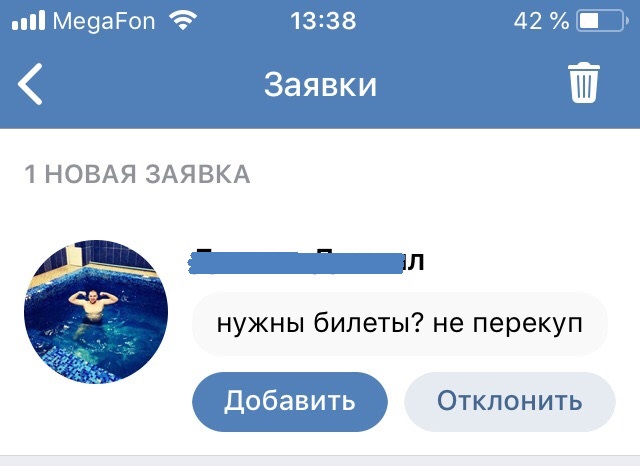This screenshot has height=466, width=640.
Task: Decline the request with the Отклонить button
Action: click(x=509, y=401)
